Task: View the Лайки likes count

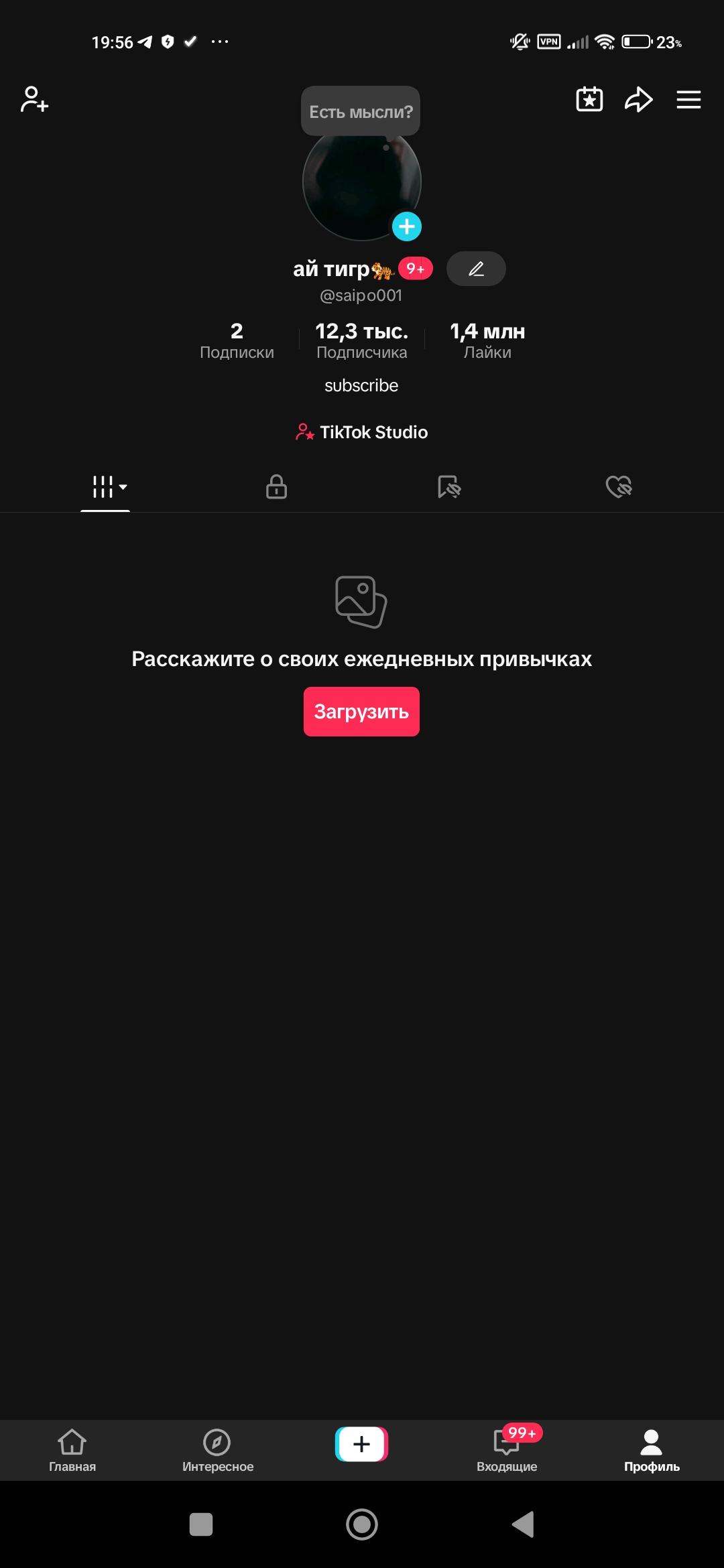Action: coord(487,340)
